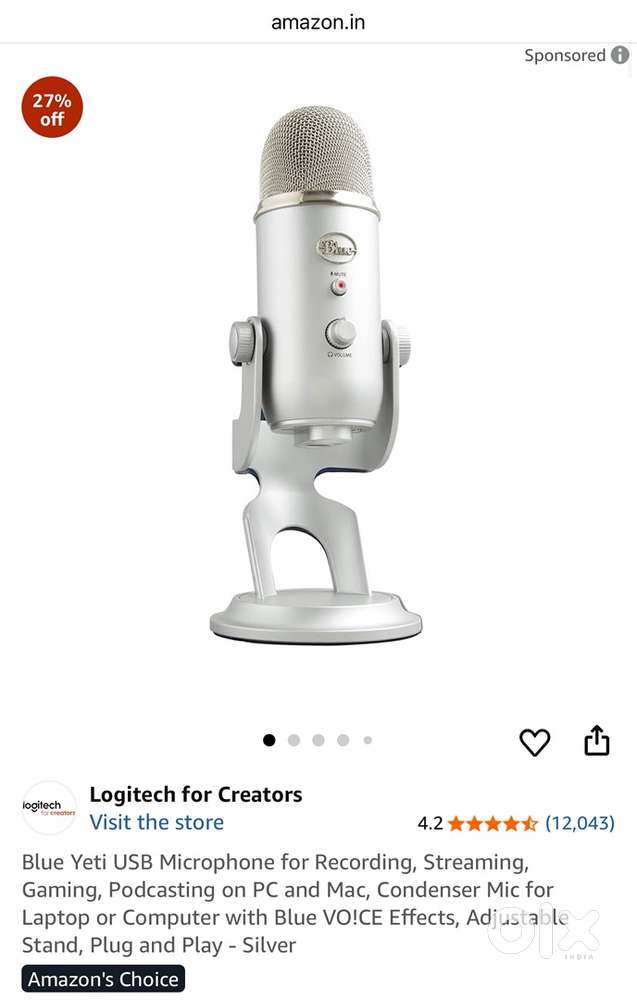Open the 12,043 customer reviews
Viewport: 637px width, 1000px height.
tap(579, 824)
